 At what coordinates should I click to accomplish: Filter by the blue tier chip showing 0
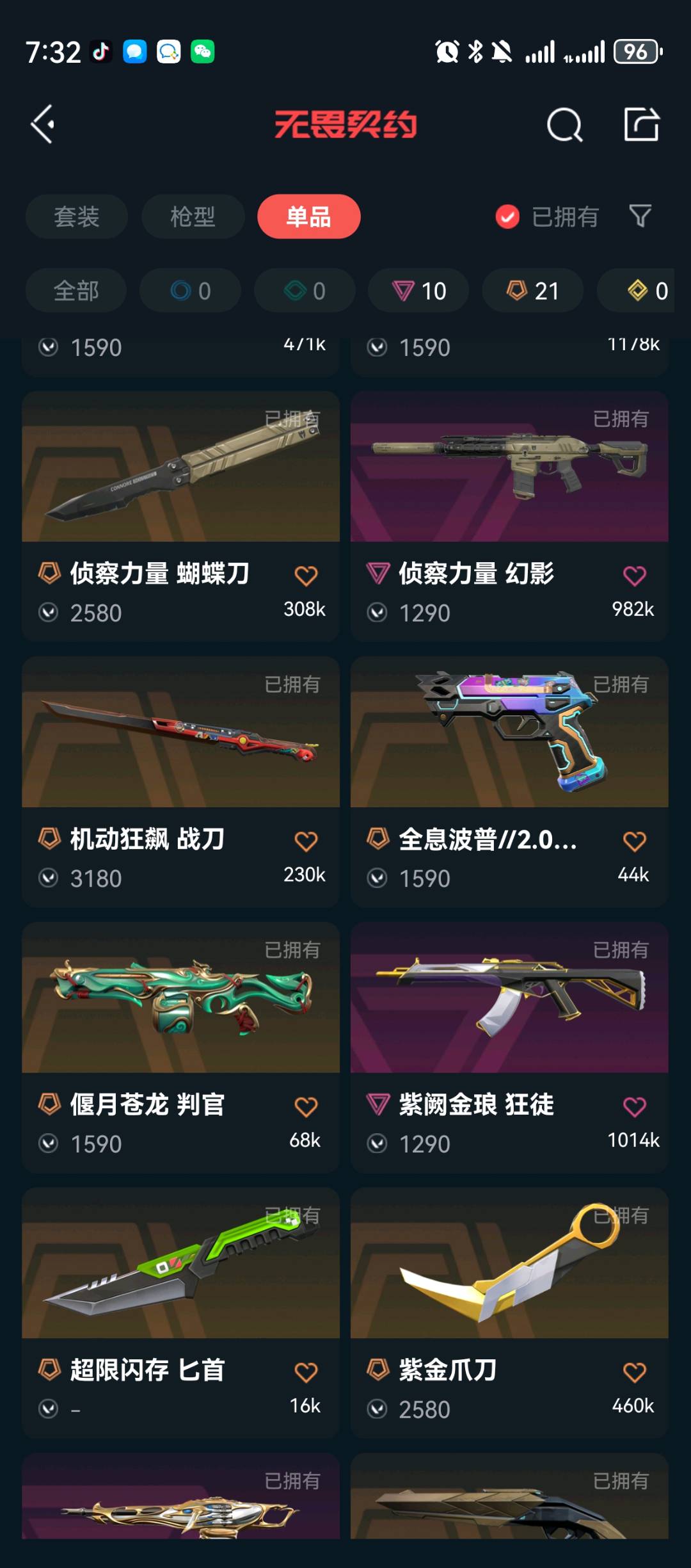(x=191, y=291)
